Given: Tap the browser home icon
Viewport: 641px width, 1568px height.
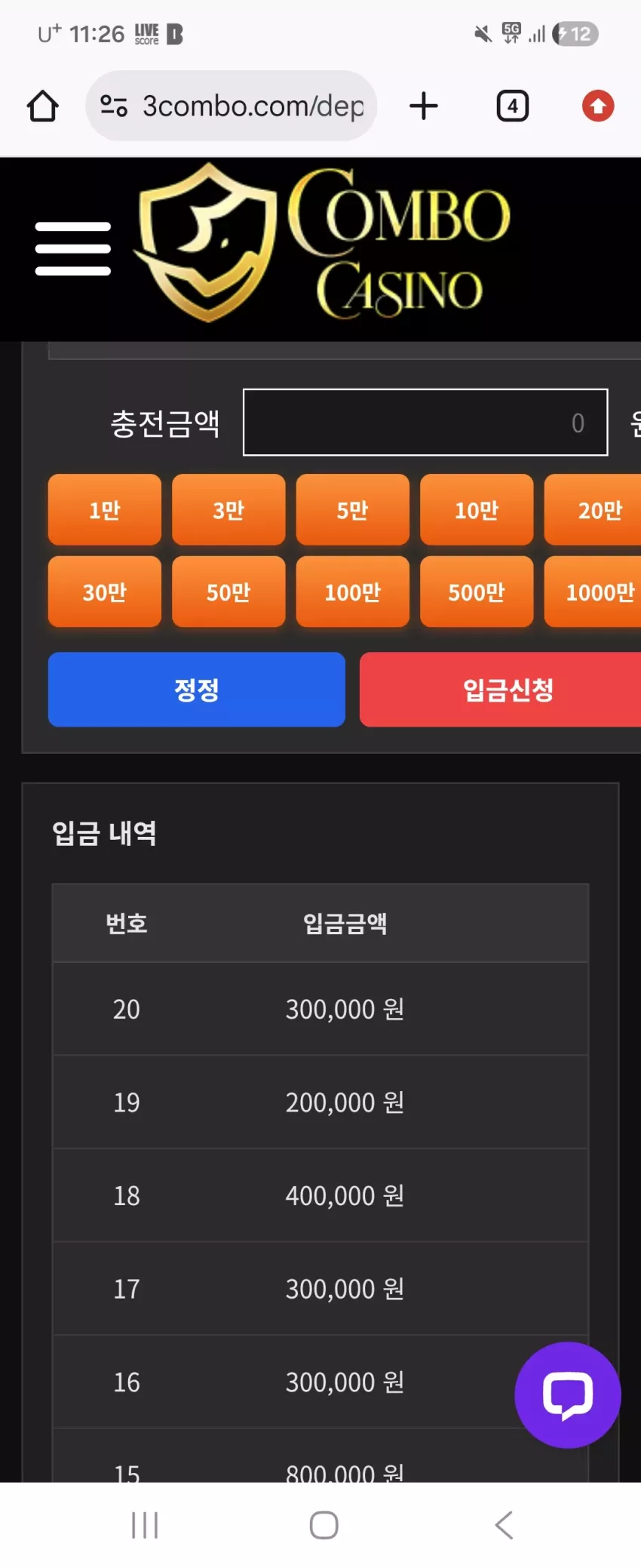Looking at the screenshot, I should pyautogui.click(x=43, y=106).
